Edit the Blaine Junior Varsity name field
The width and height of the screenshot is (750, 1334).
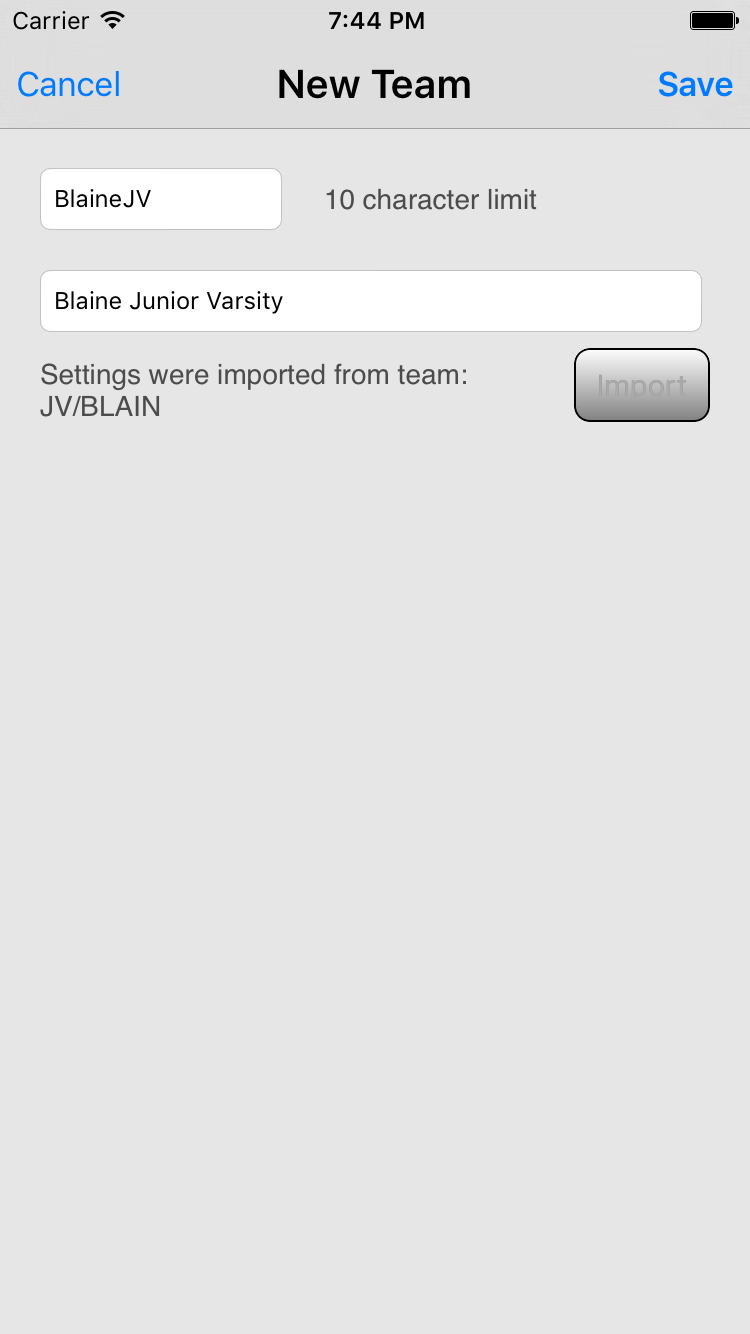pos(370,301)
